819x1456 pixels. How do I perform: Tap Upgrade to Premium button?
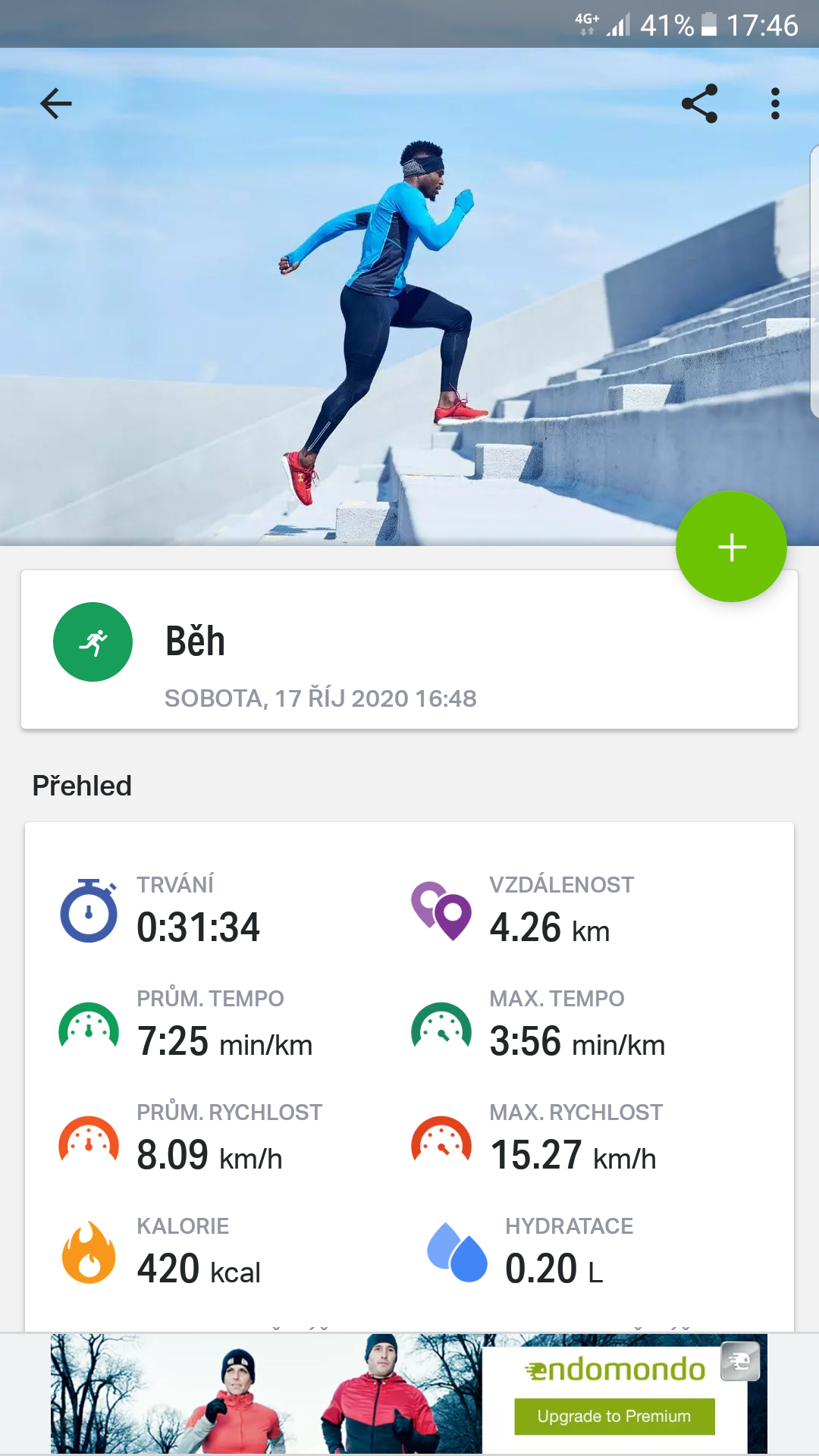pyautogui.click(x=614, y=1417)
